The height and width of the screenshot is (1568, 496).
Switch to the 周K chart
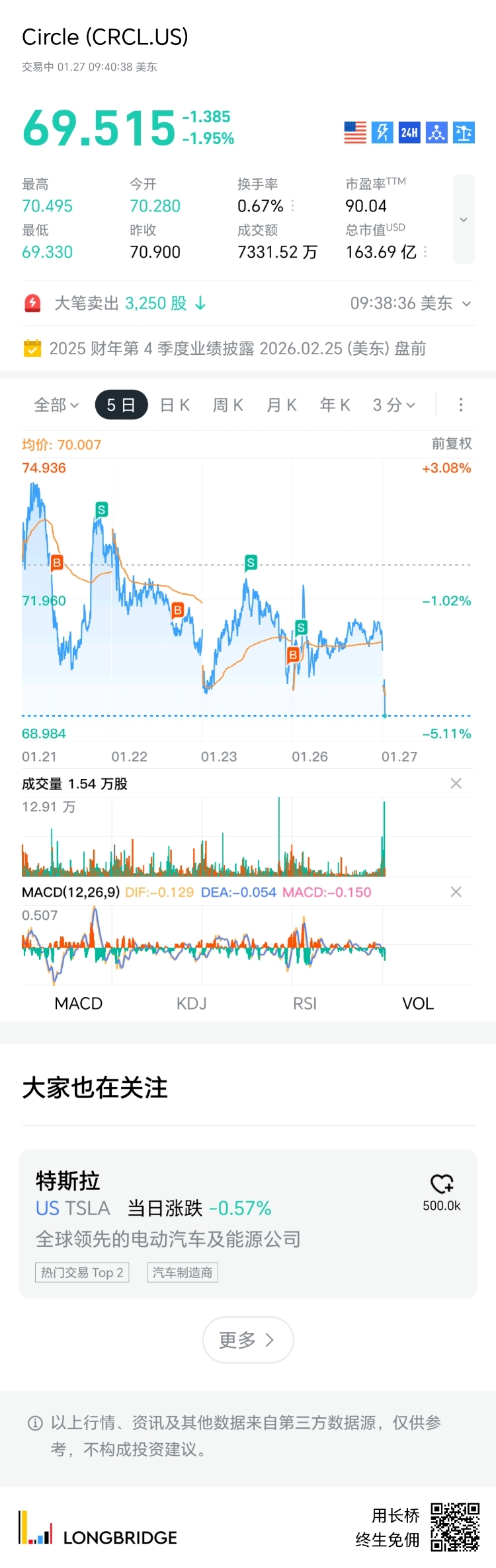coord(228,405)
